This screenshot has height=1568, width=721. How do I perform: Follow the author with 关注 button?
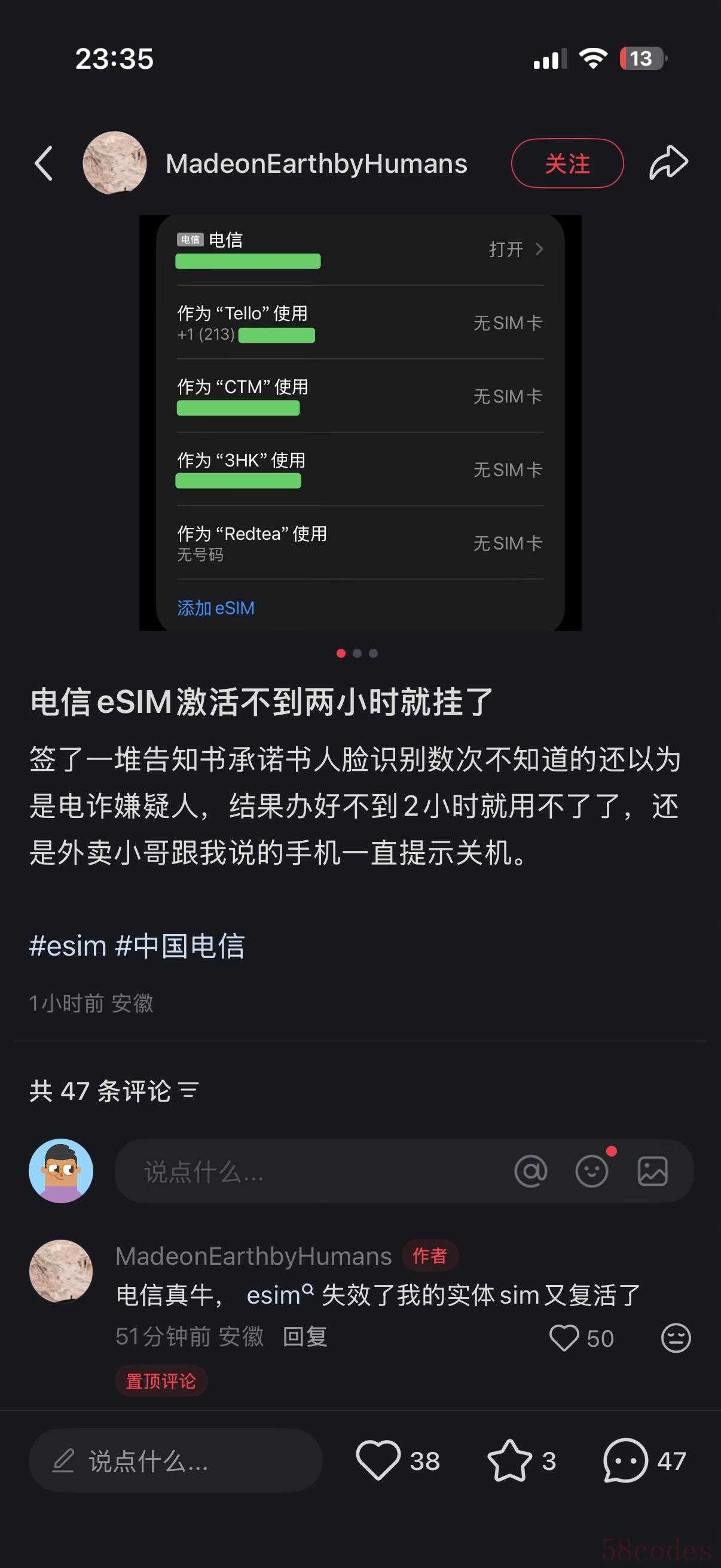pos(567,163)
